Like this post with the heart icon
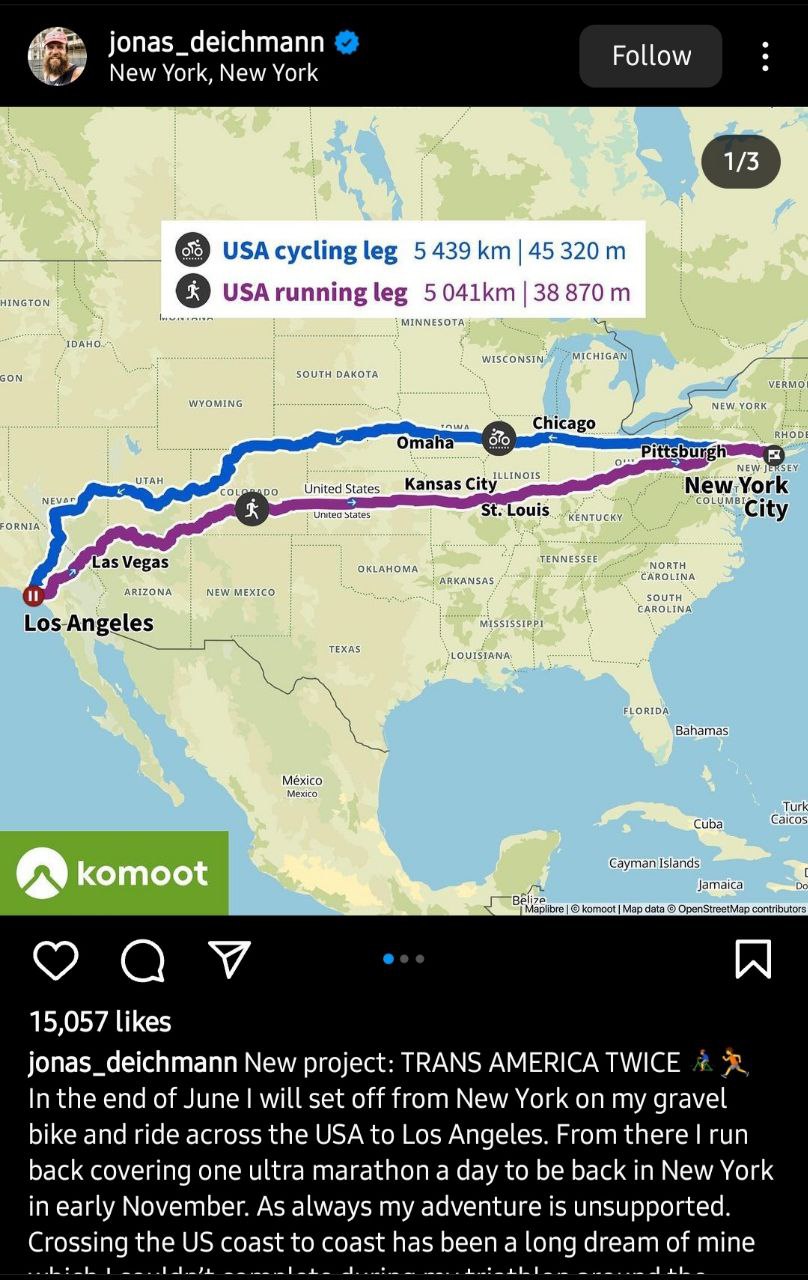The image size is (808, 1280). [x=56, y=959]
